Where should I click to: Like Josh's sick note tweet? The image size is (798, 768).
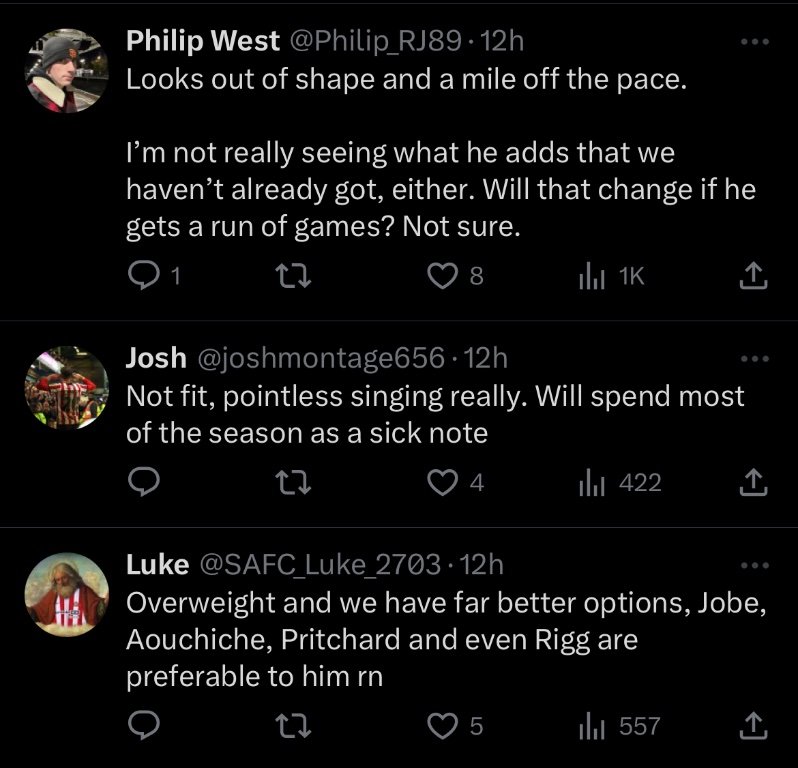pos(441,483)
